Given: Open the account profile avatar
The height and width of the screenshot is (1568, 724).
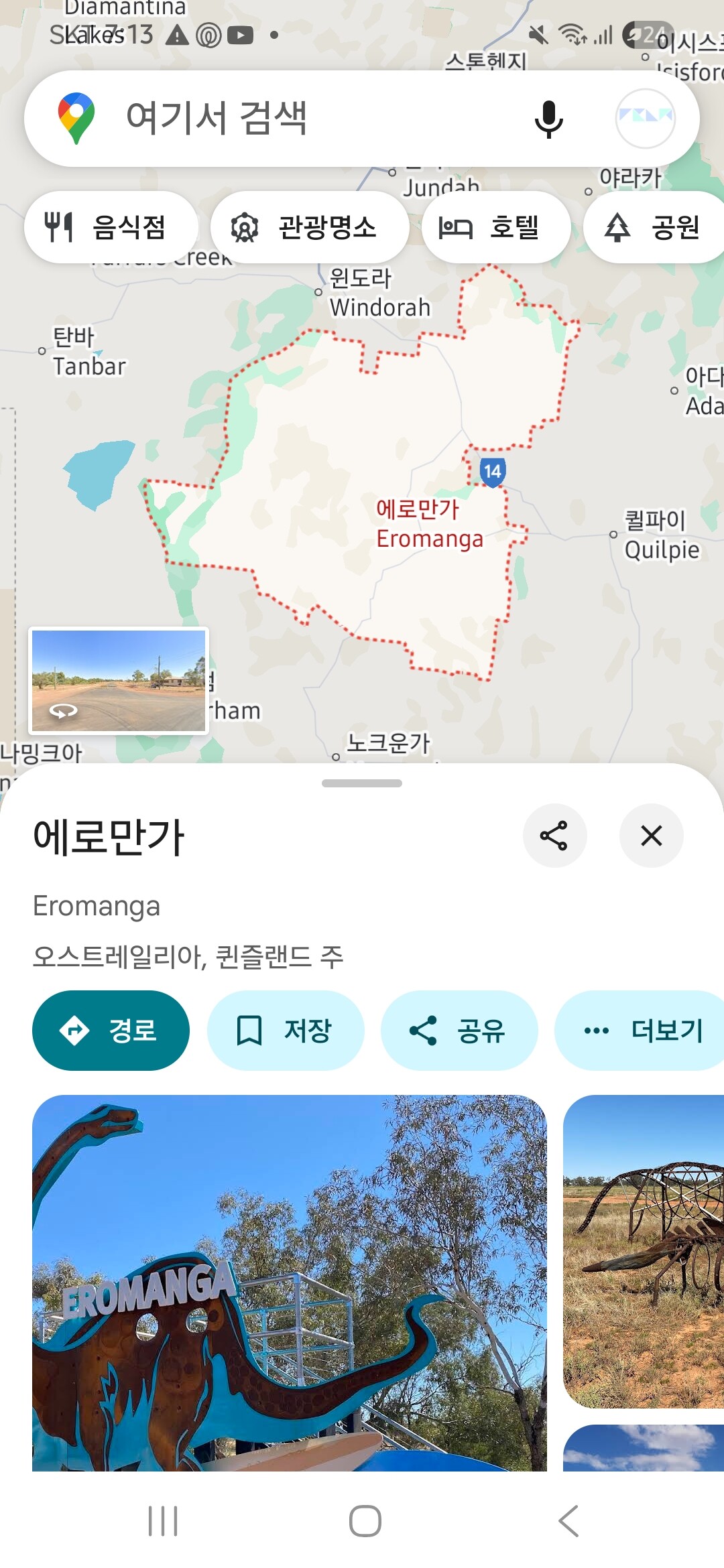Looking at the screenshot, I should (x=645, y=119).
